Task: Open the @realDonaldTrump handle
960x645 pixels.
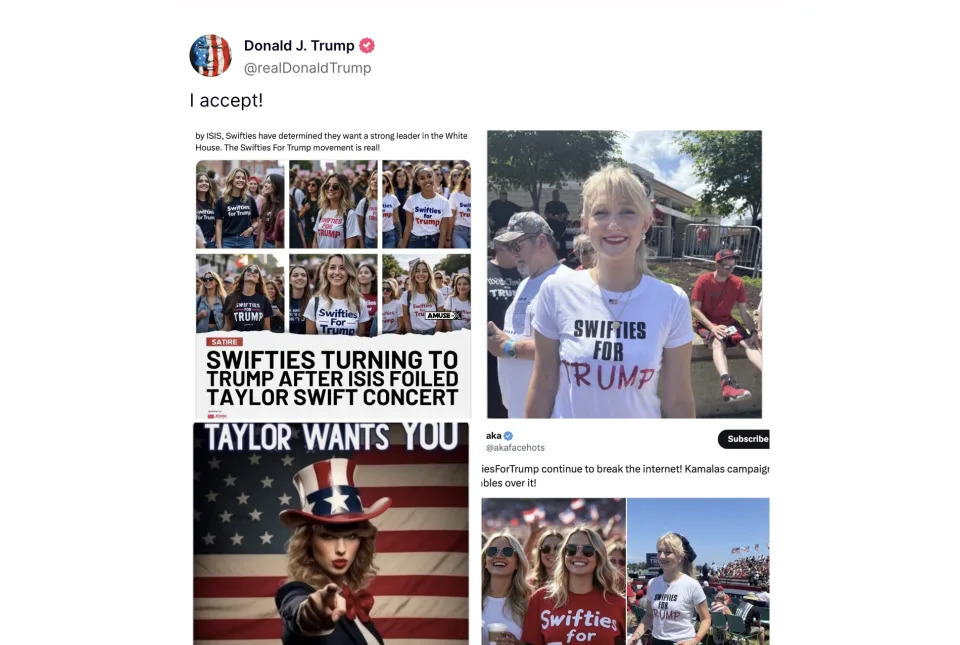Action: [307, 68]
